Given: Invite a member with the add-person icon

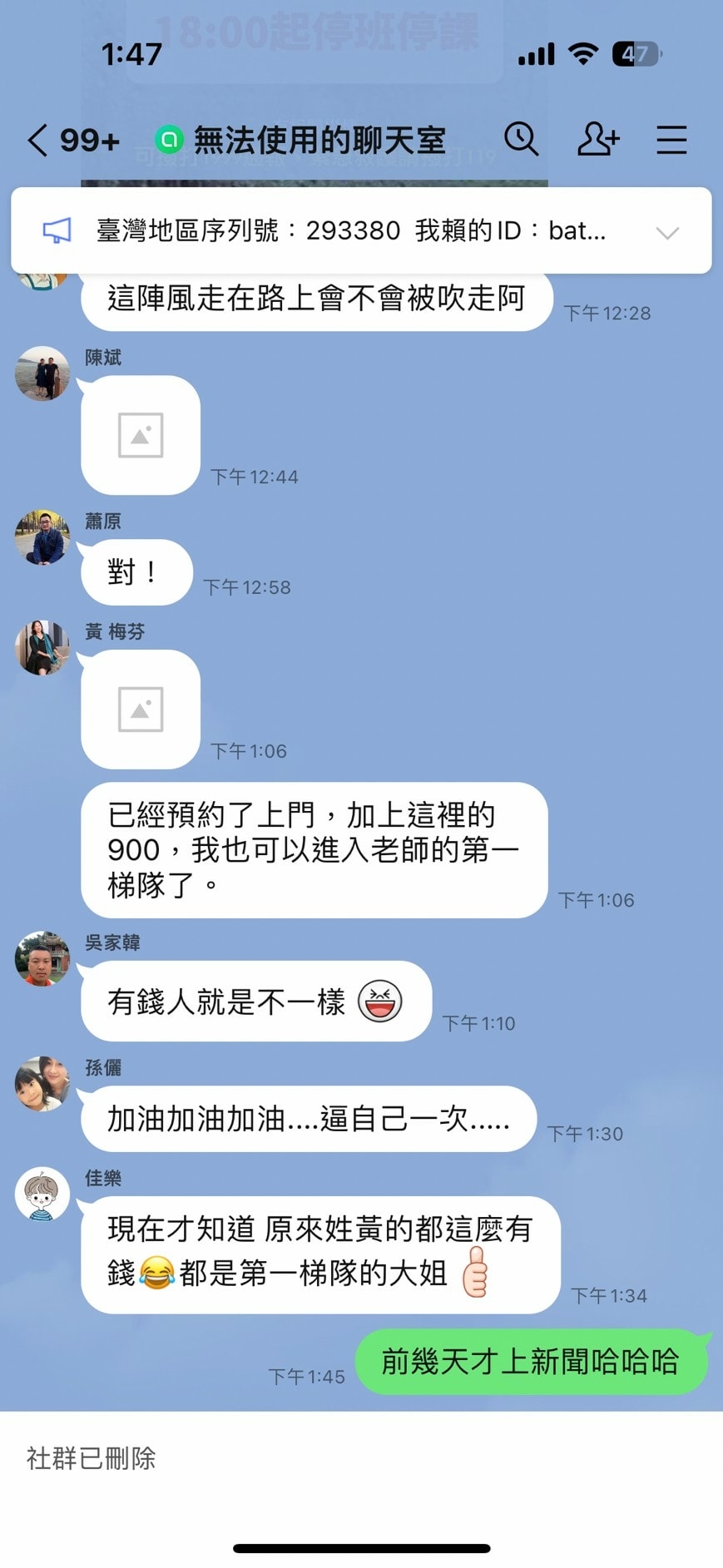Looking at the screenshot, I should tap(597, 139).
